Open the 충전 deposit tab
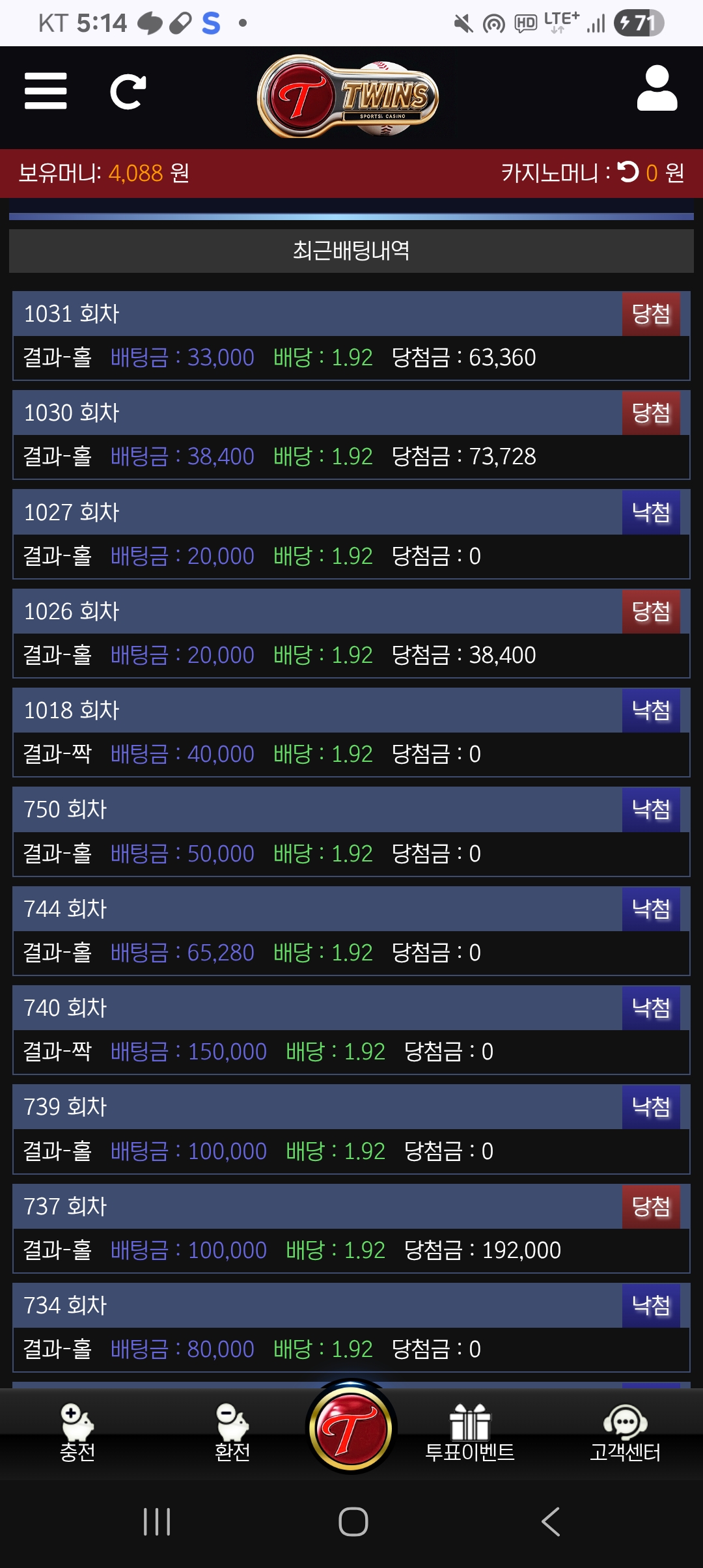The width and height of the screenshot is (703, 1568). 77,1433
